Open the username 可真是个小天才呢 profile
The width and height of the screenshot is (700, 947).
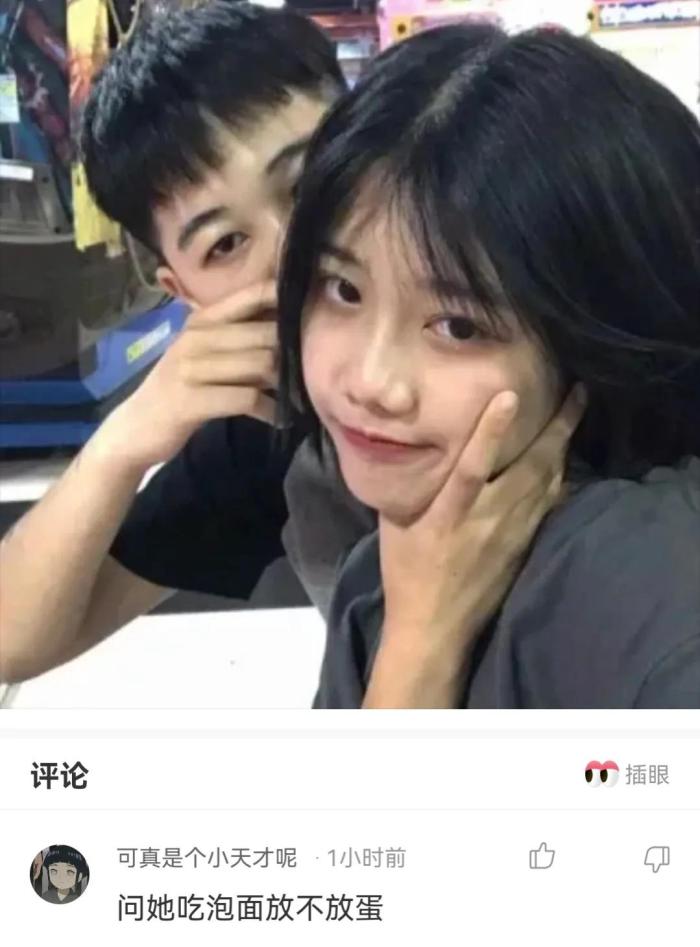pyautogui.click(x=207, y=857)
